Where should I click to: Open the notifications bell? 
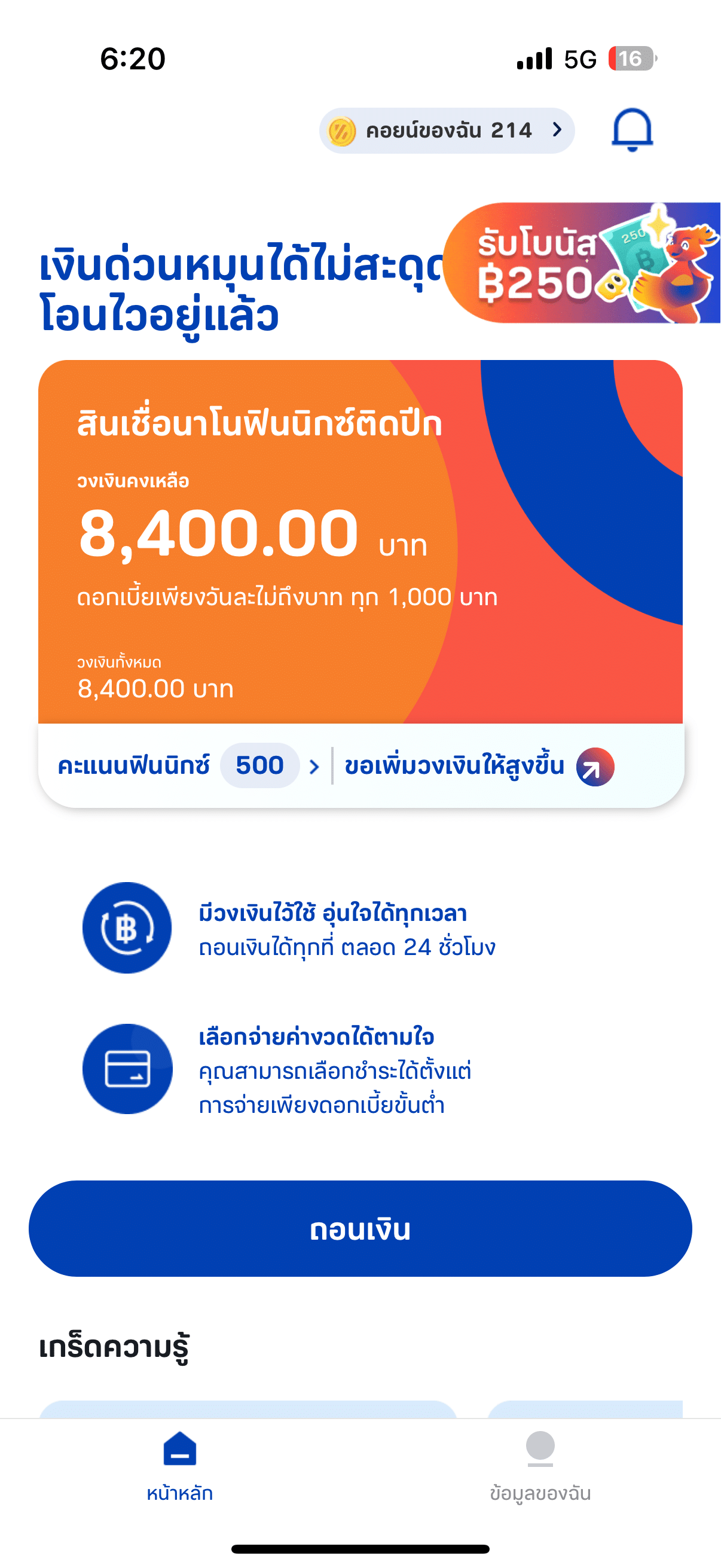coord(631,130)
